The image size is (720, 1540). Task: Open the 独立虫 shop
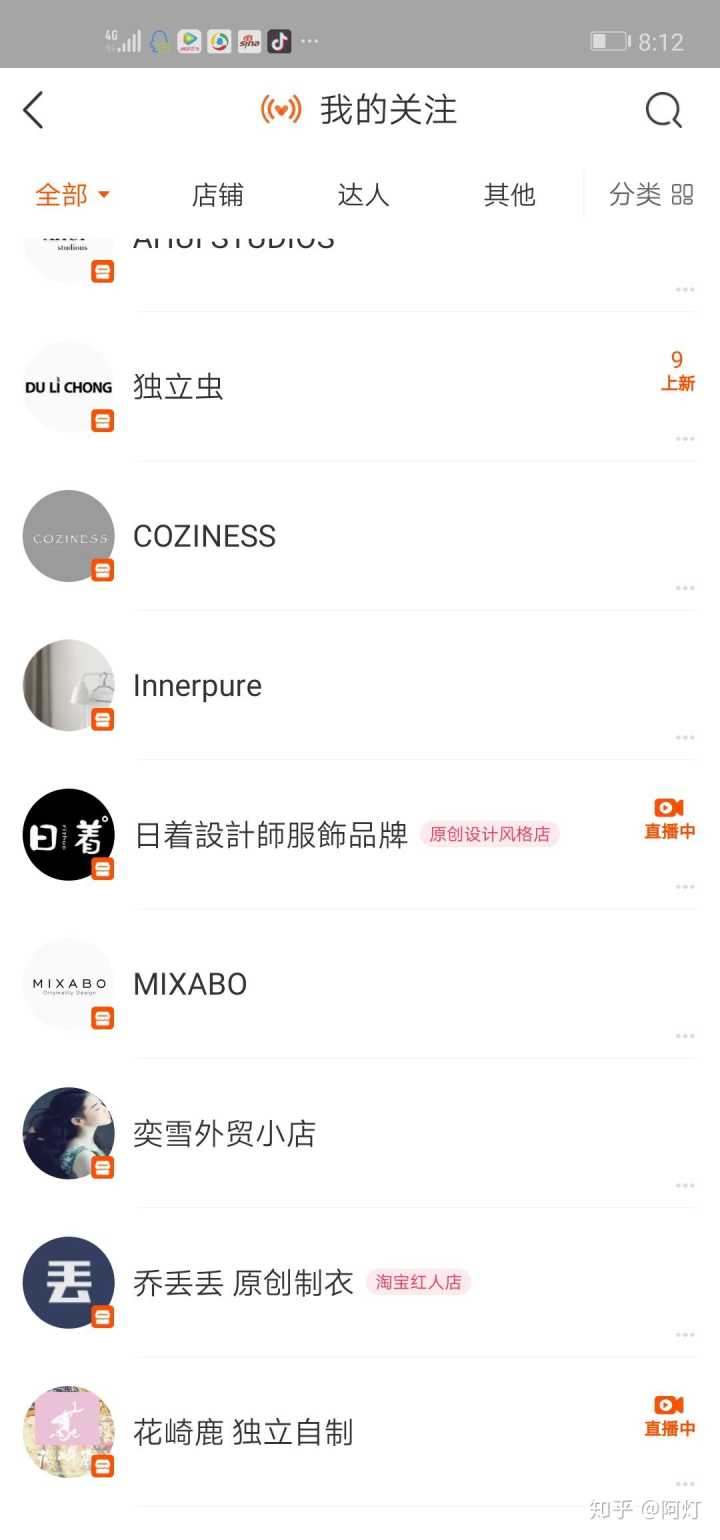tap(178, 387)
